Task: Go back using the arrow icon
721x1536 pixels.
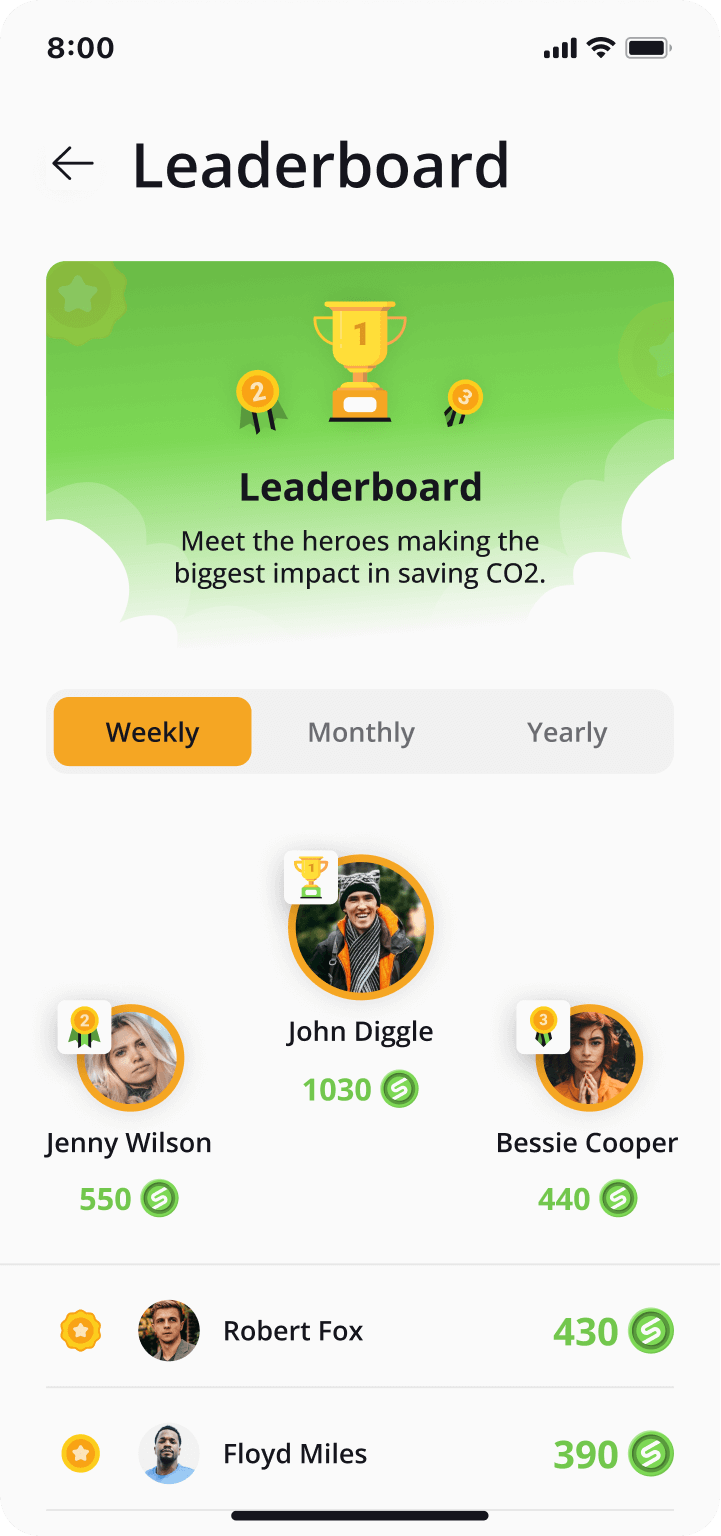Action: click(x=73, y=163)
